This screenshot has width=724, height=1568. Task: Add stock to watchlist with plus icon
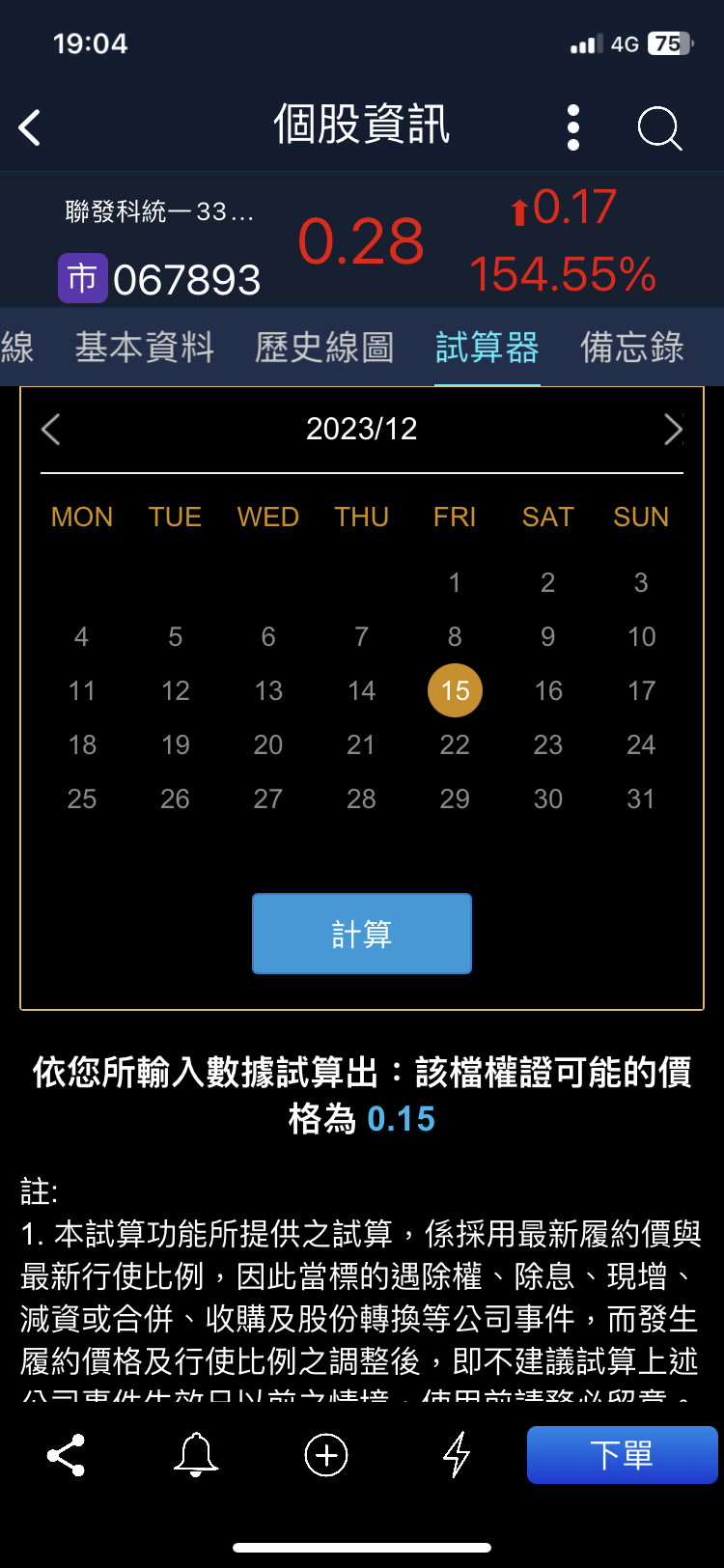click(326, 1455)
